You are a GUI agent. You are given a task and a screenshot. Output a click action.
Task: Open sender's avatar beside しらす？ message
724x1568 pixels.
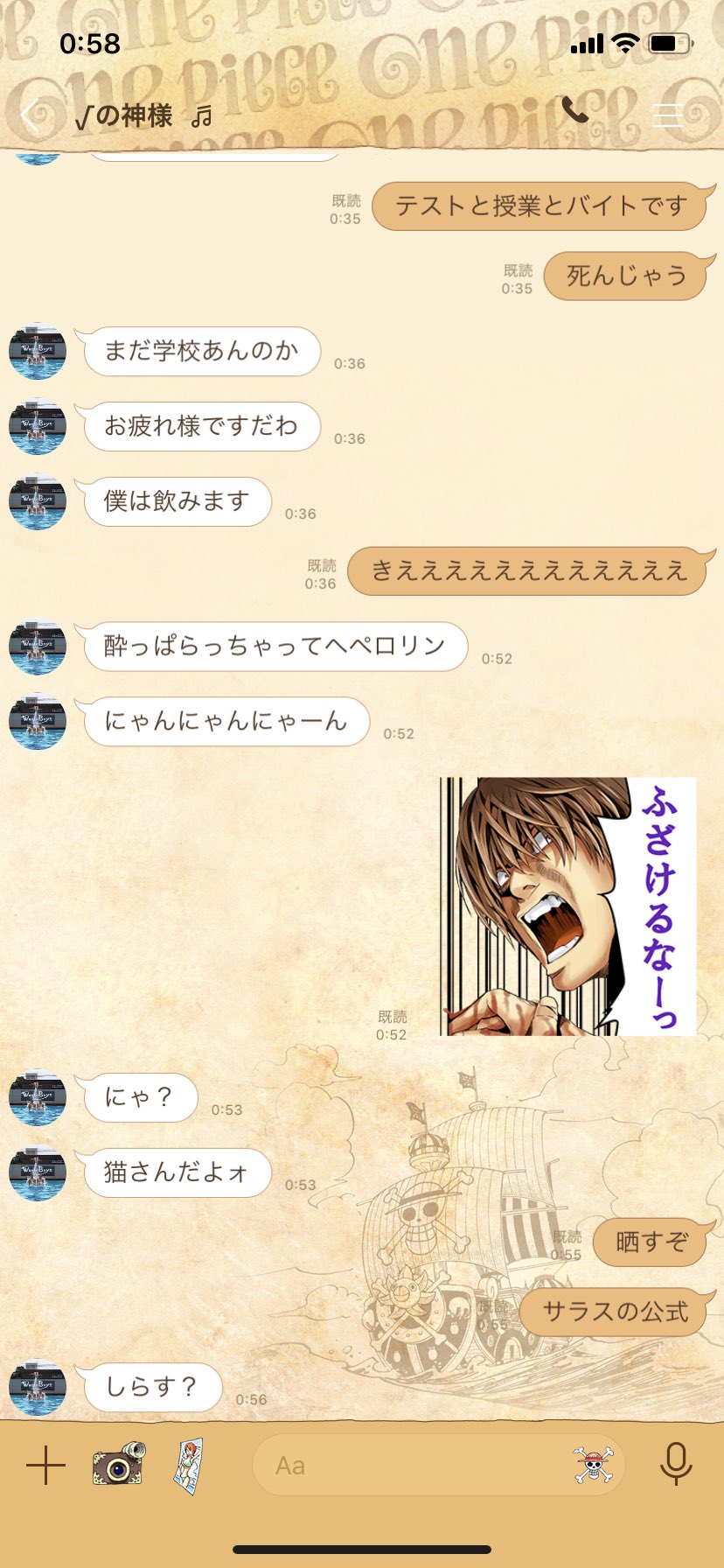coord(38,1387)
